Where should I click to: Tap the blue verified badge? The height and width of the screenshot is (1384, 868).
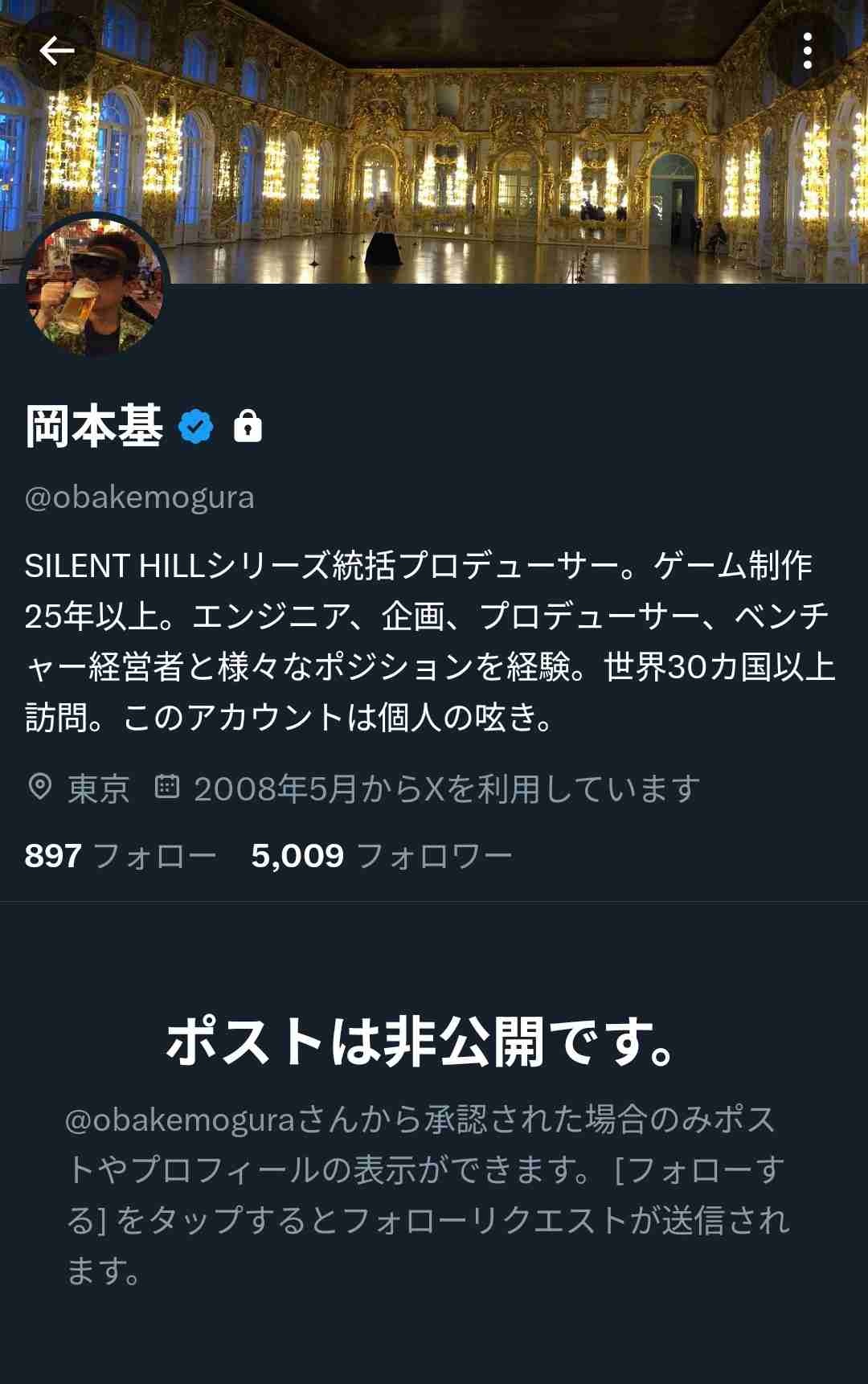click(x=196, y=426)
